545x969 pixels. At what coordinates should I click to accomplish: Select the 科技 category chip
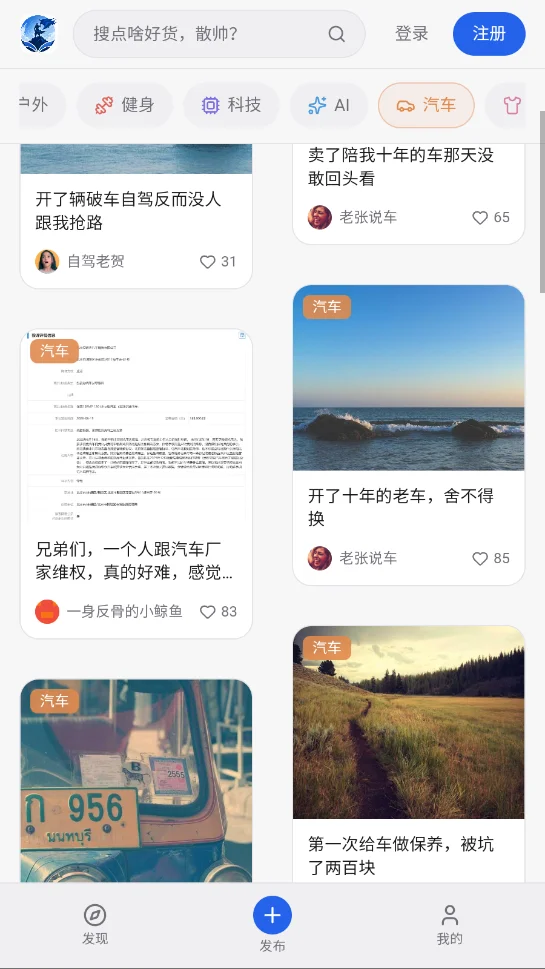coord(231,105)
